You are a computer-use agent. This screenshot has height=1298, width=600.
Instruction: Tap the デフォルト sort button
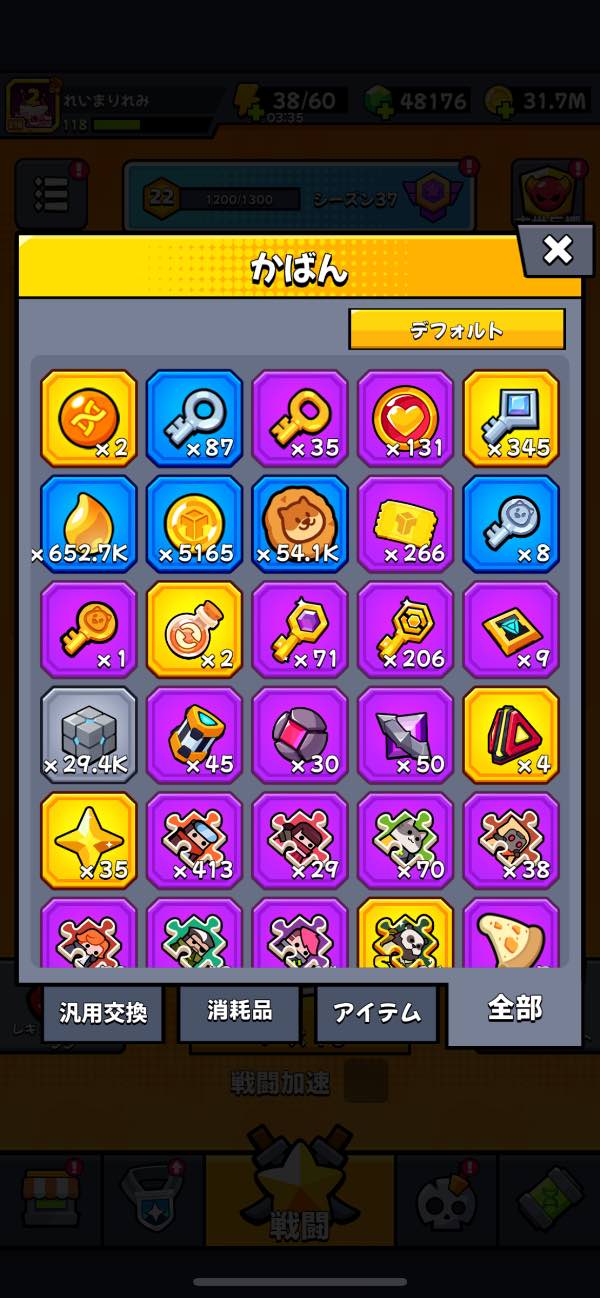pos(456,329)
